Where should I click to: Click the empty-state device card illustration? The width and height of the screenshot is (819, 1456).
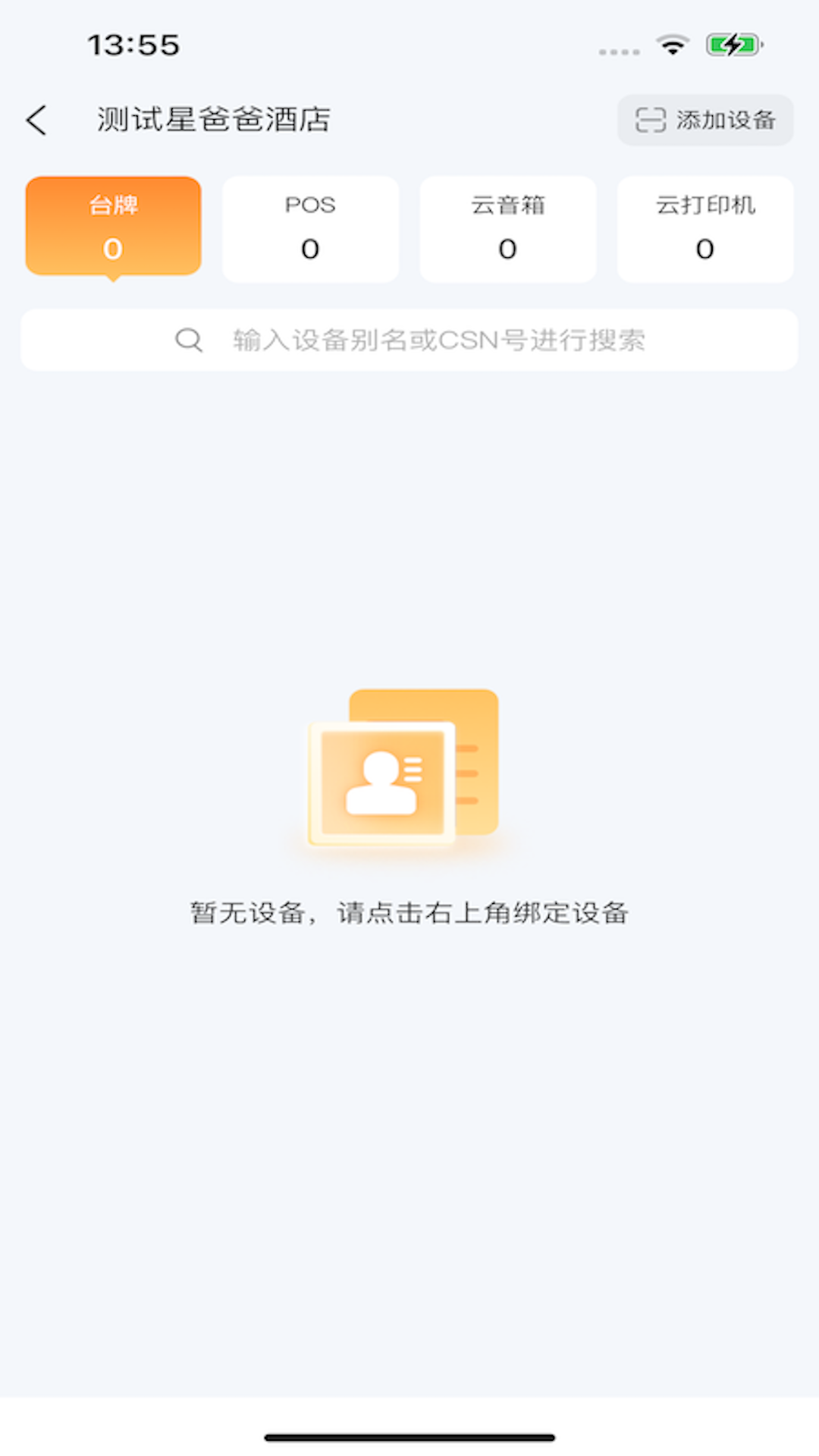click(402, 766)
